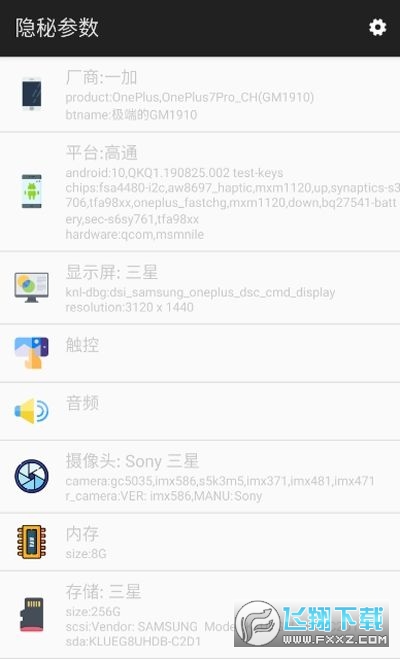Select the 内存 memory row
This screenshot has width=400, height=659.
click(x=200, y=542)
